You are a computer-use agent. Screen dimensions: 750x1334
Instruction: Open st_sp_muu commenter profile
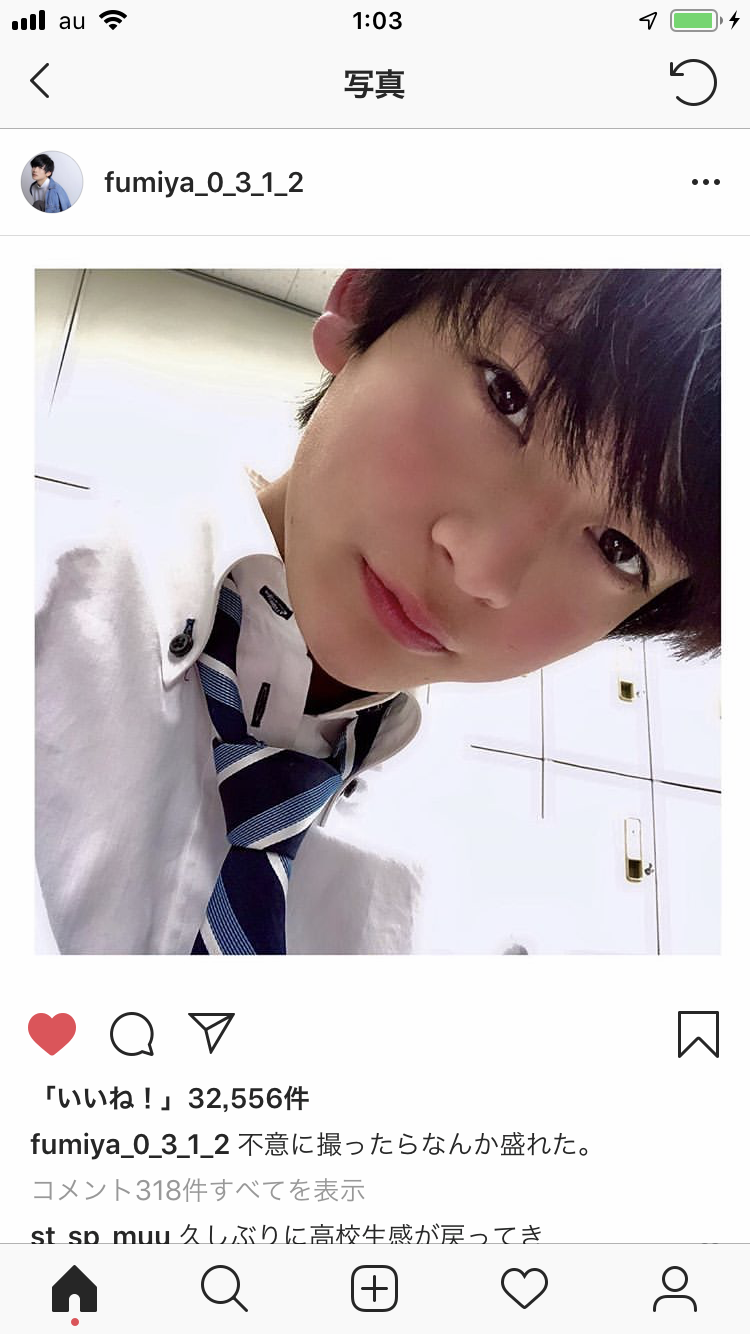pos(100,1234)
